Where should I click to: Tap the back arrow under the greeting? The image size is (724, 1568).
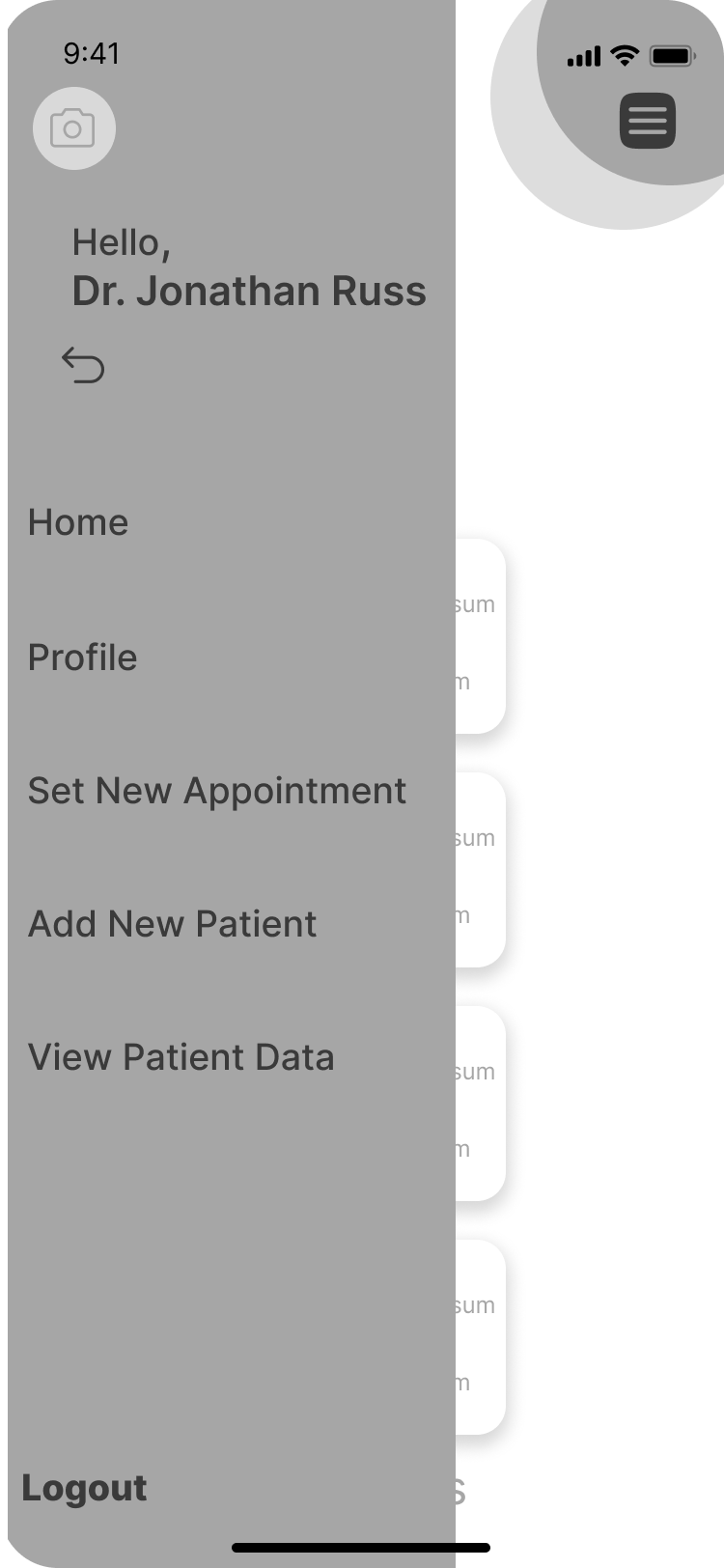coord(83,366)
